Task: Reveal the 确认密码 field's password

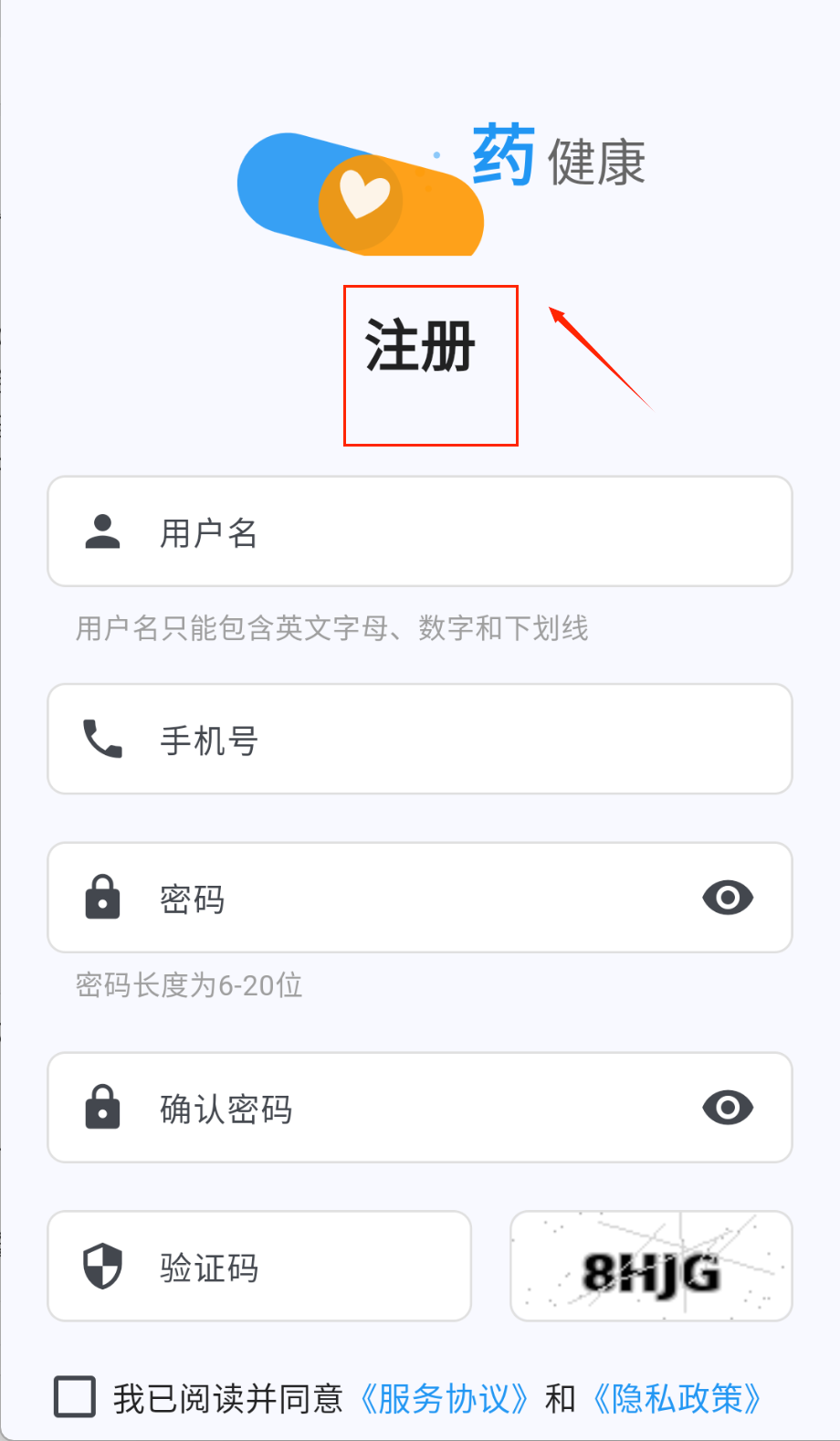Action: coord(728,1108)
